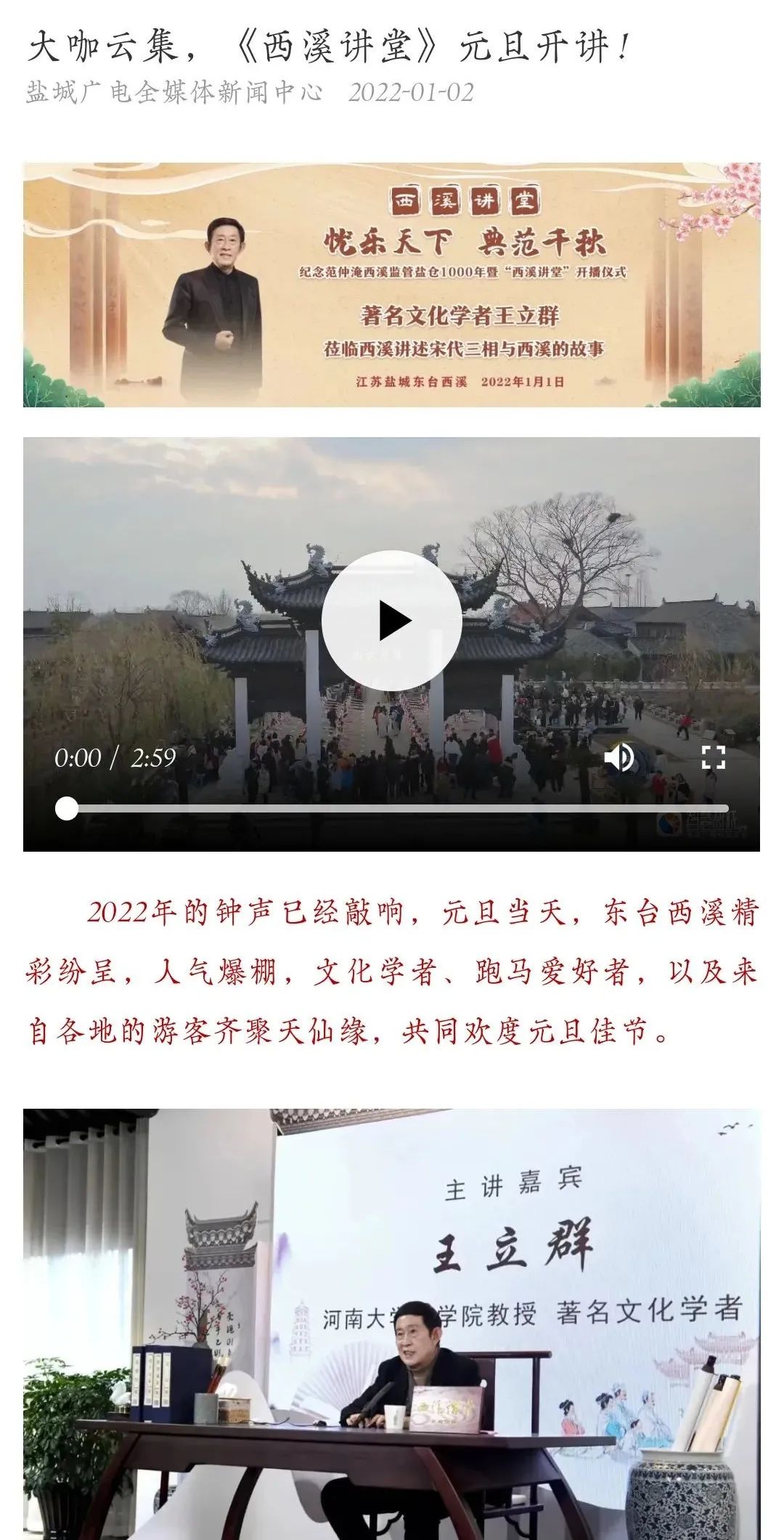Open 盐城广电全媒体新闻中心 account link
The image size is (784, 1540).
174,93
